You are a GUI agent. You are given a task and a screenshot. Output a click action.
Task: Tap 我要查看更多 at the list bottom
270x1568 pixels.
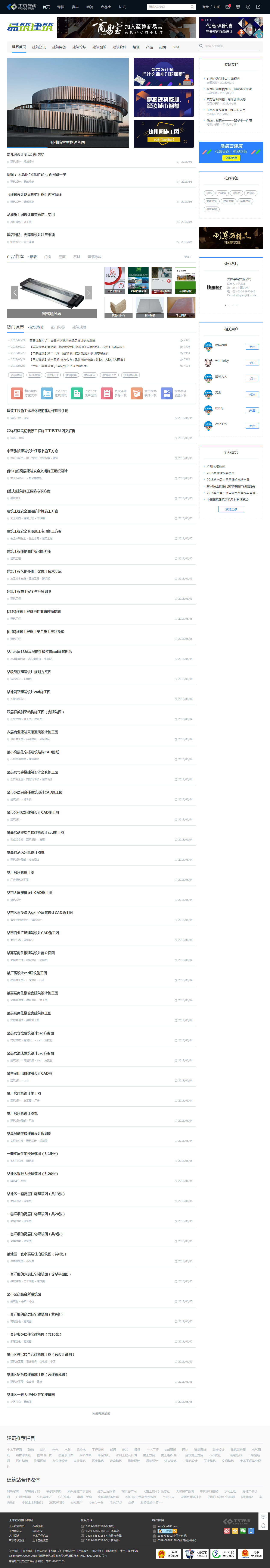(101, 1413)
